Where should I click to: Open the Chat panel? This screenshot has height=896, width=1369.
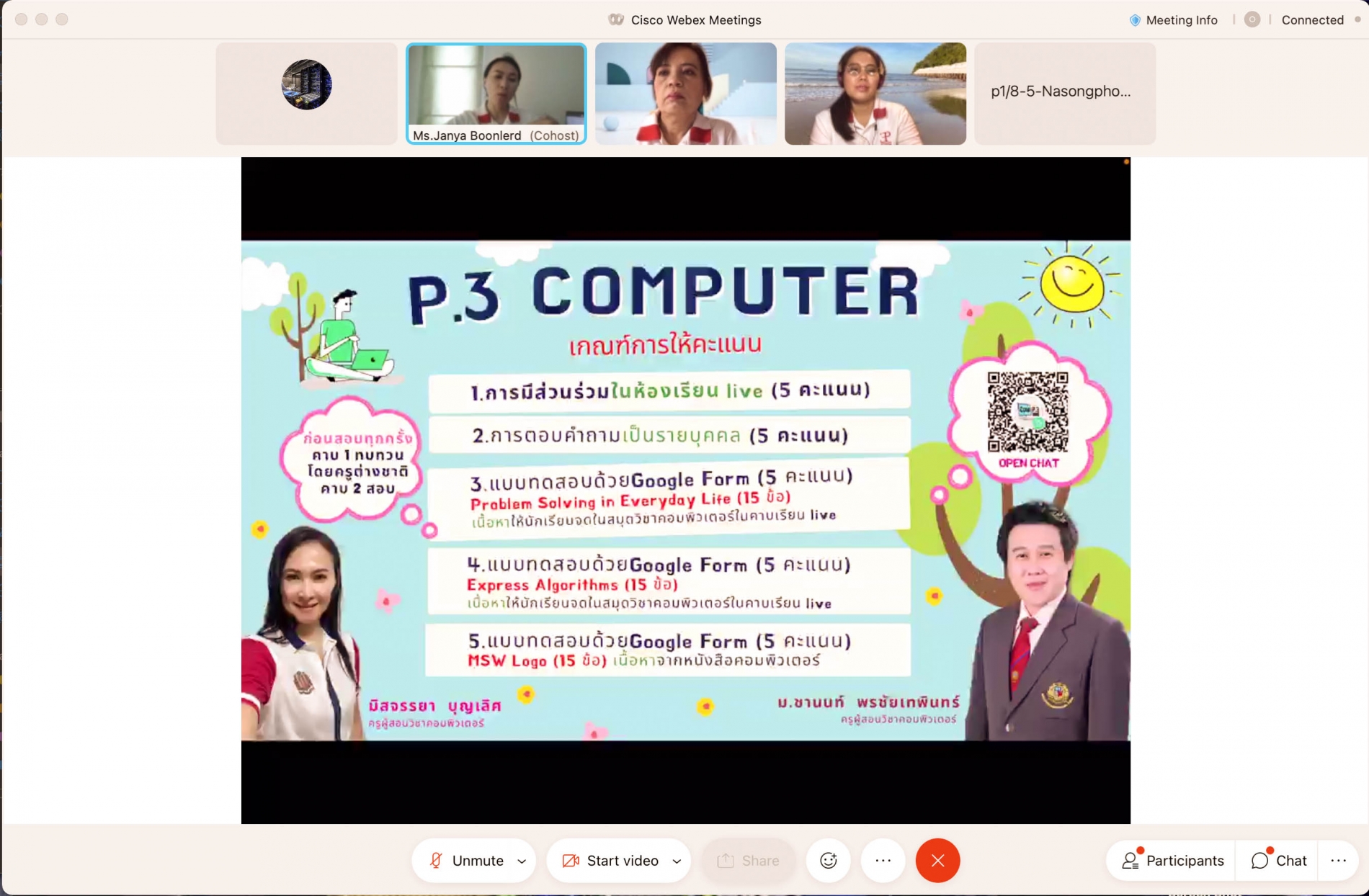(x=1279, y=860)
